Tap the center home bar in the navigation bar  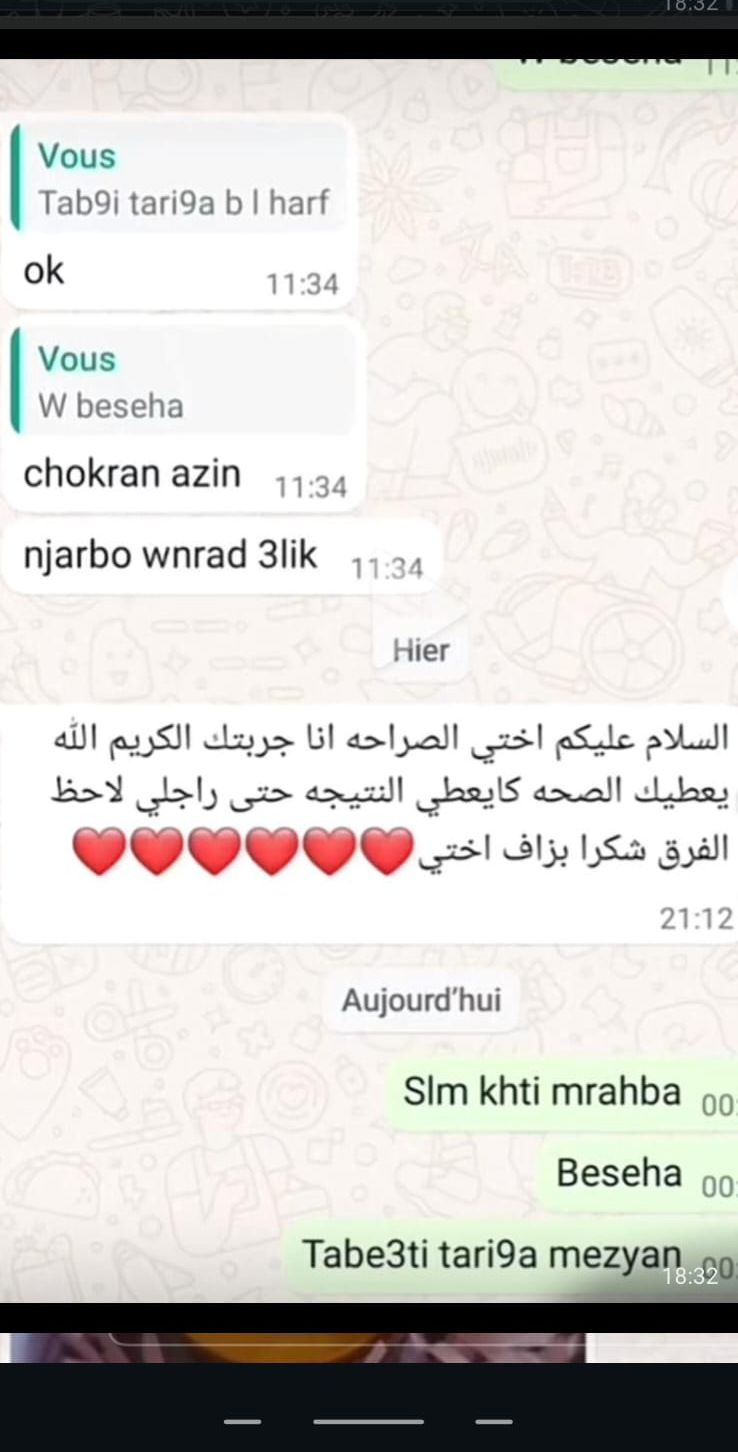(368, 1421)
